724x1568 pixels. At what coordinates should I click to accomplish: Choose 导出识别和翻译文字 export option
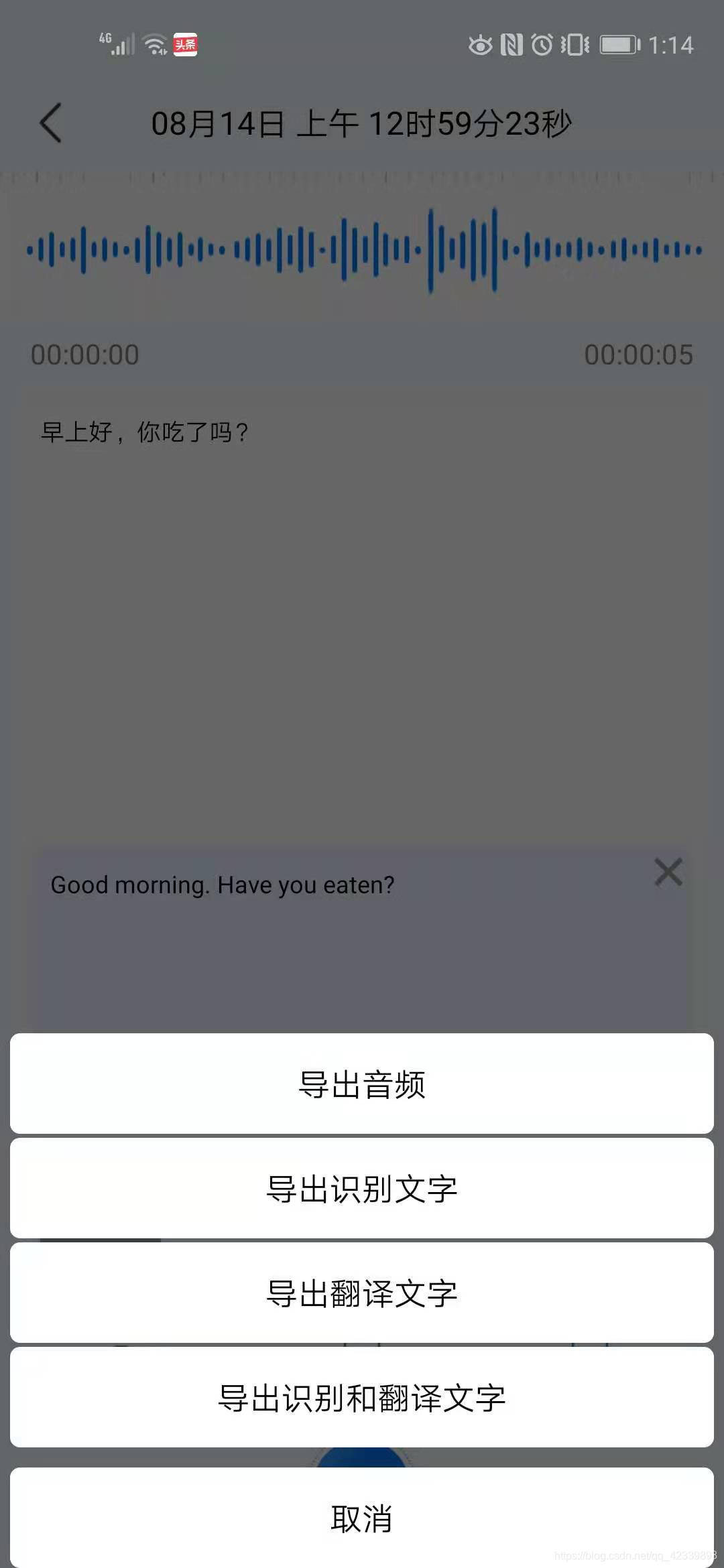[x=362, y=1397]
